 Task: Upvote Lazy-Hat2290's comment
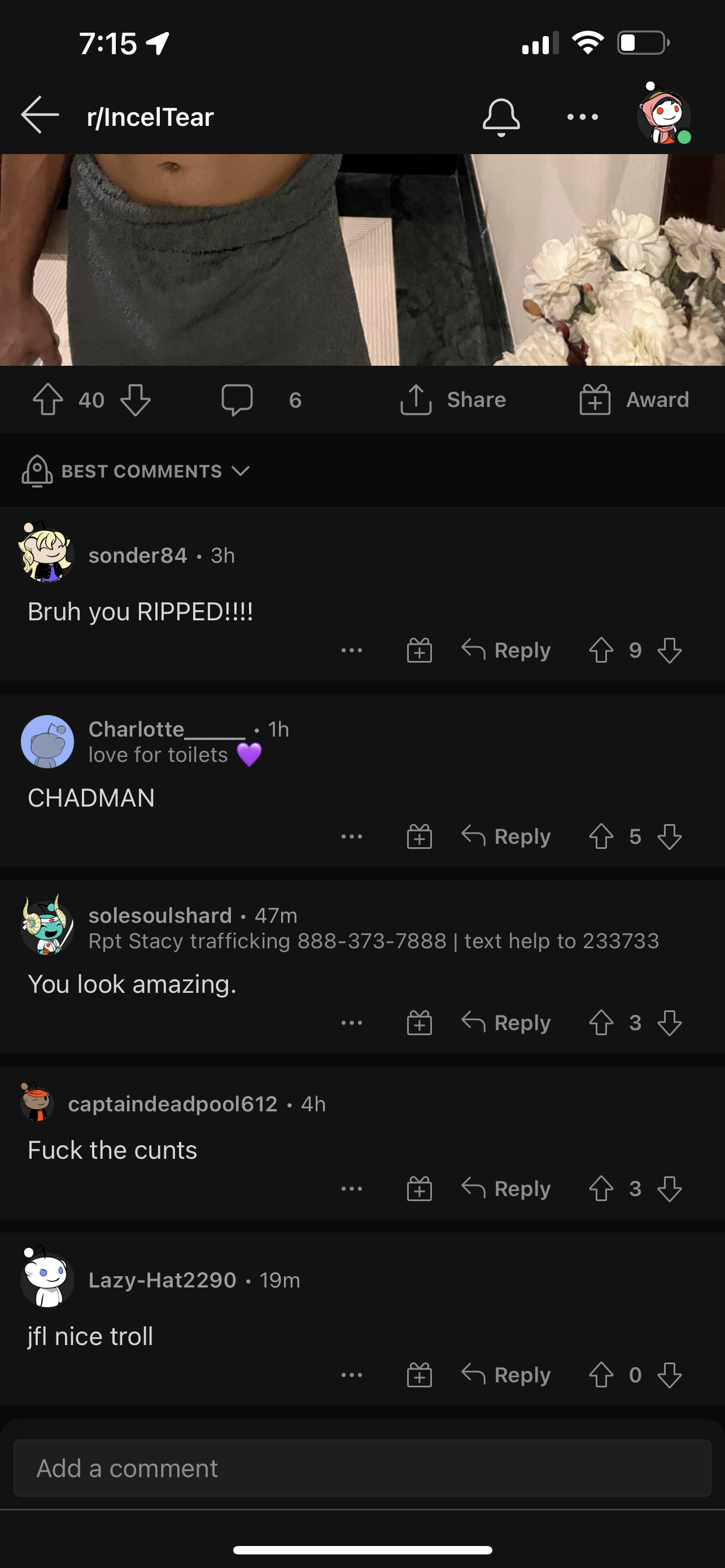pos(601,1374)
